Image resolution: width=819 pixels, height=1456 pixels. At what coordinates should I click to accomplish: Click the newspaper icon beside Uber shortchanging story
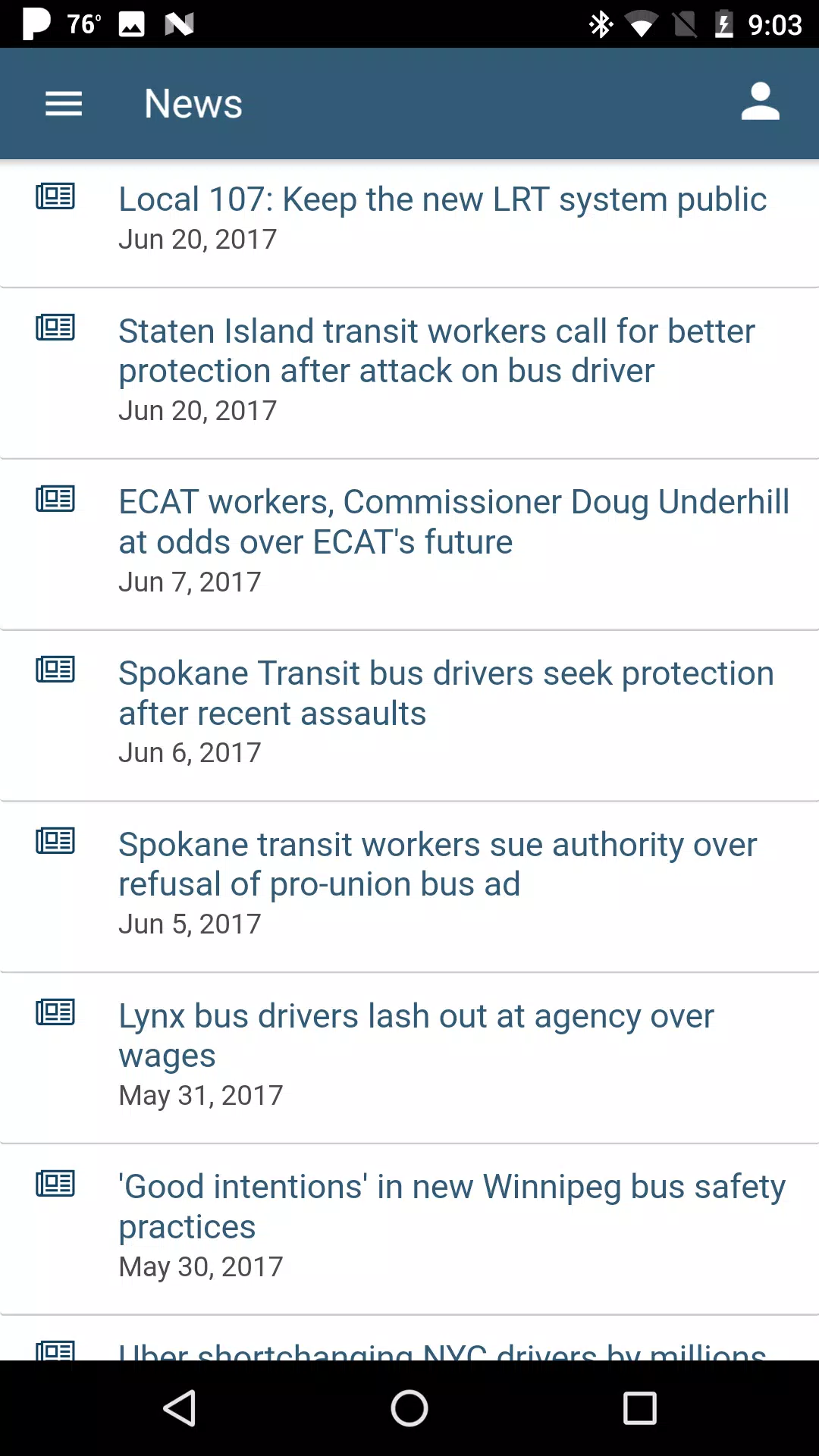(x=54, y=1355)
